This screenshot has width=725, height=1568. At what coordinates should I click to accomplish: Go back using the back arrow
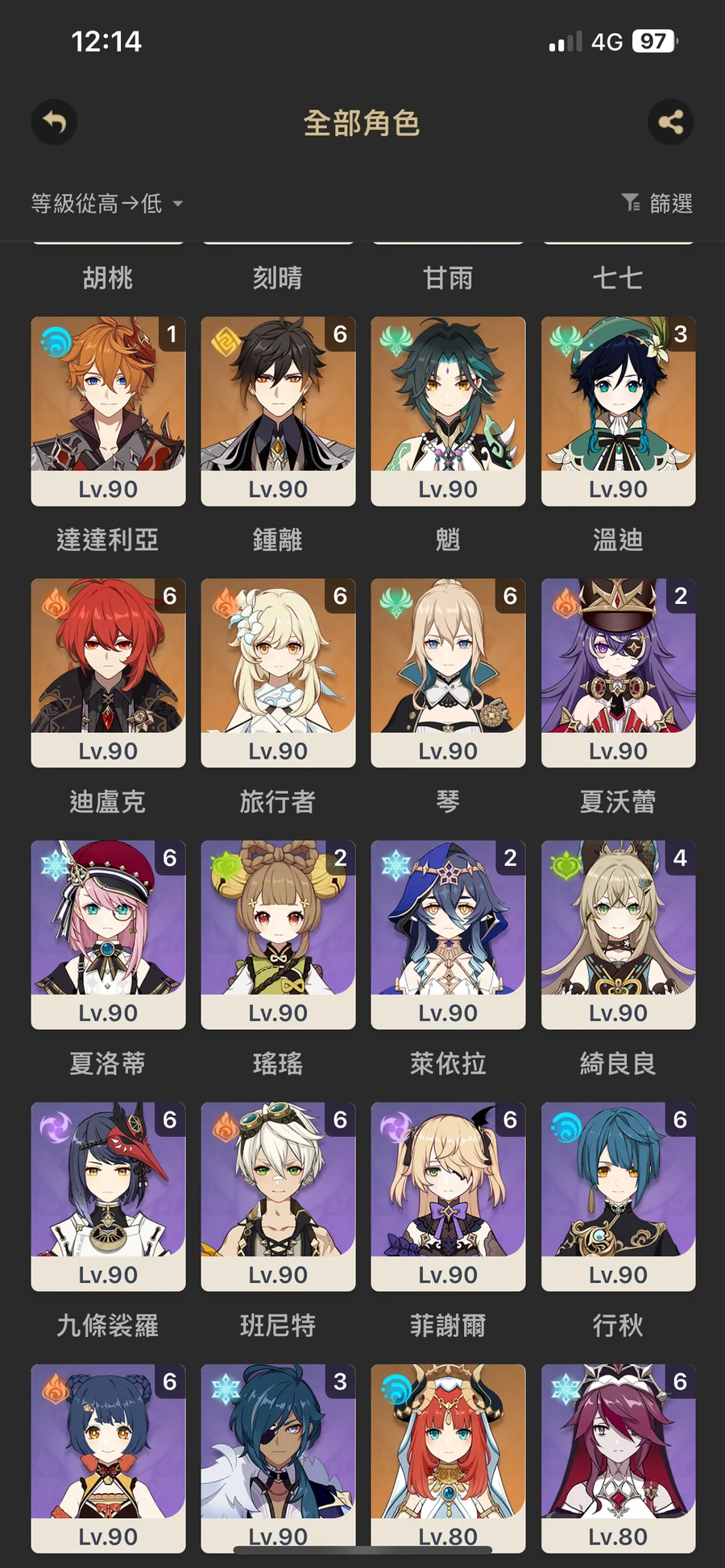point(54,122)
